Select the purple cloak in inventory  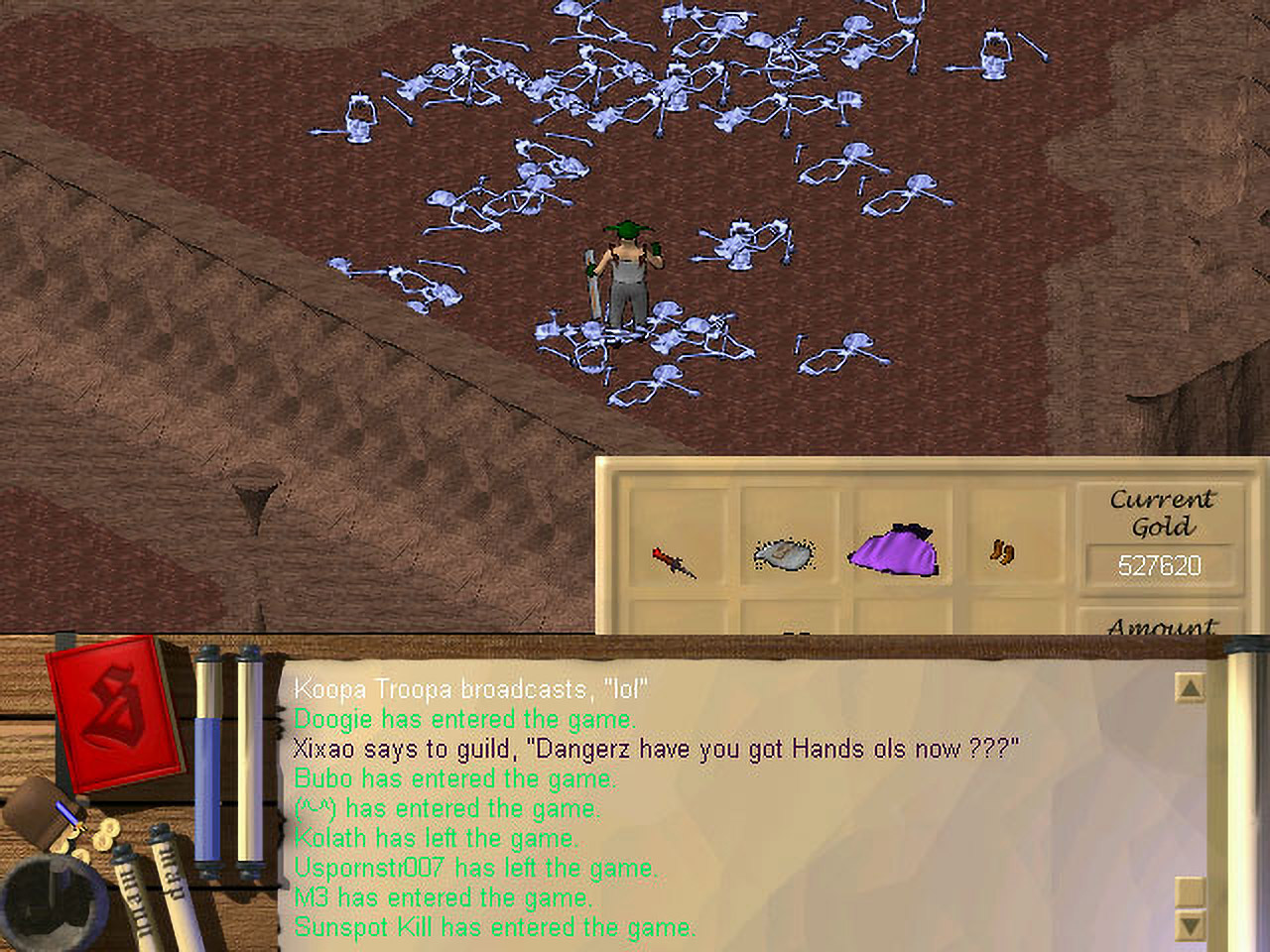(x=895, y=552)
